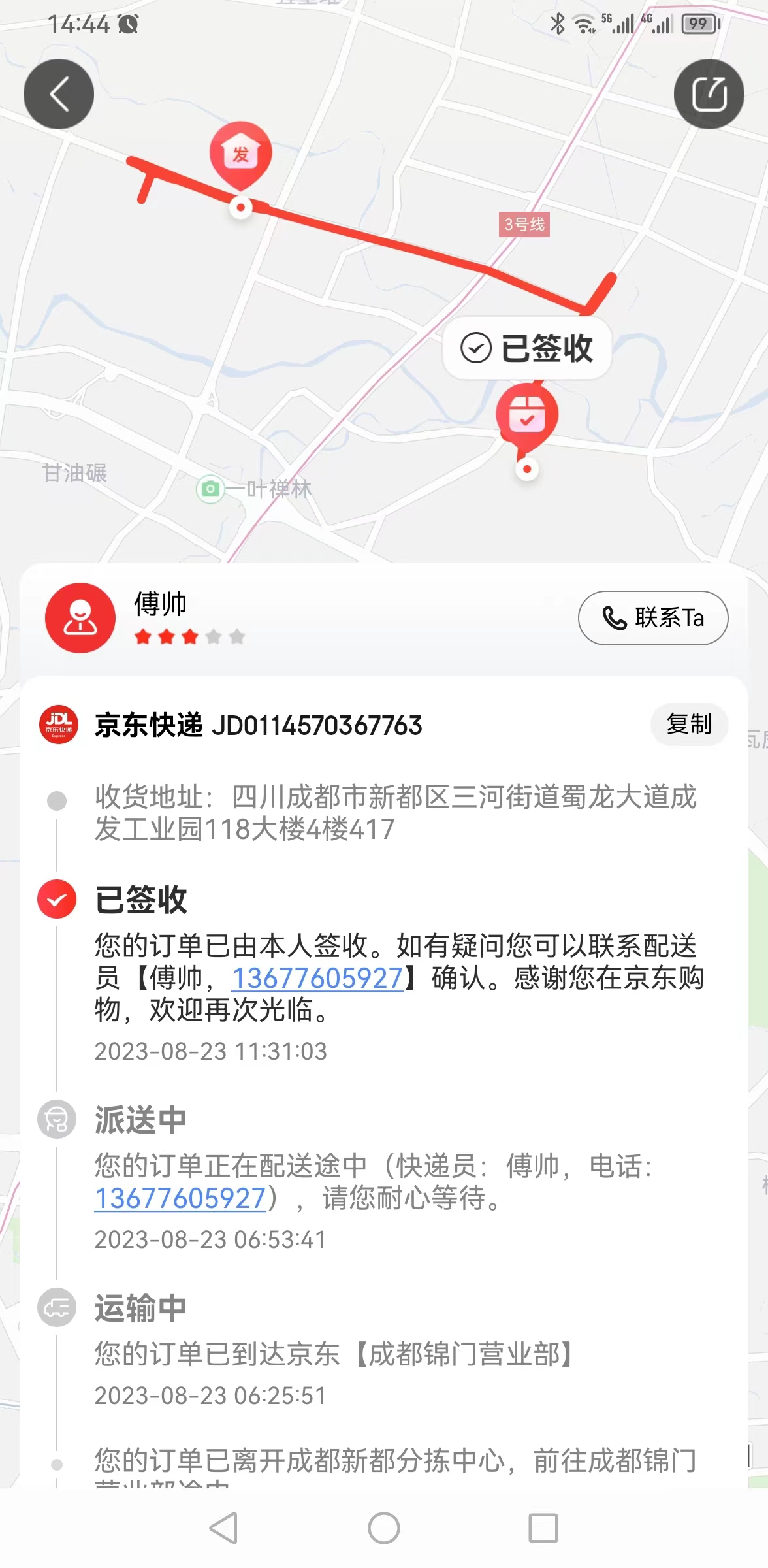Open the system recent apps view

point(543,1528)
